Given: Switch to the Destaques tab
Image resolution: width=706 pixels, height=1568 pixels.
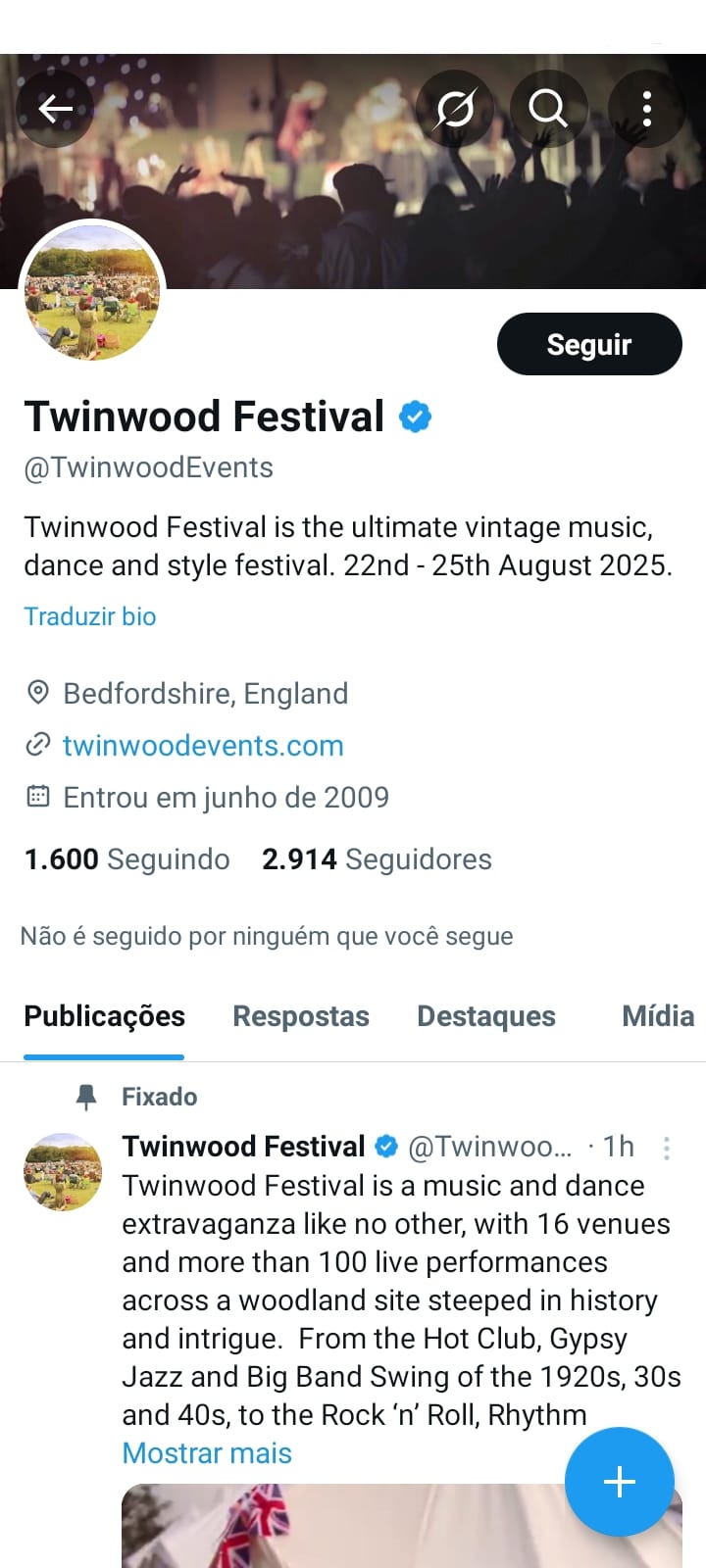Looking at the screenshot, I should point(485,1016).
